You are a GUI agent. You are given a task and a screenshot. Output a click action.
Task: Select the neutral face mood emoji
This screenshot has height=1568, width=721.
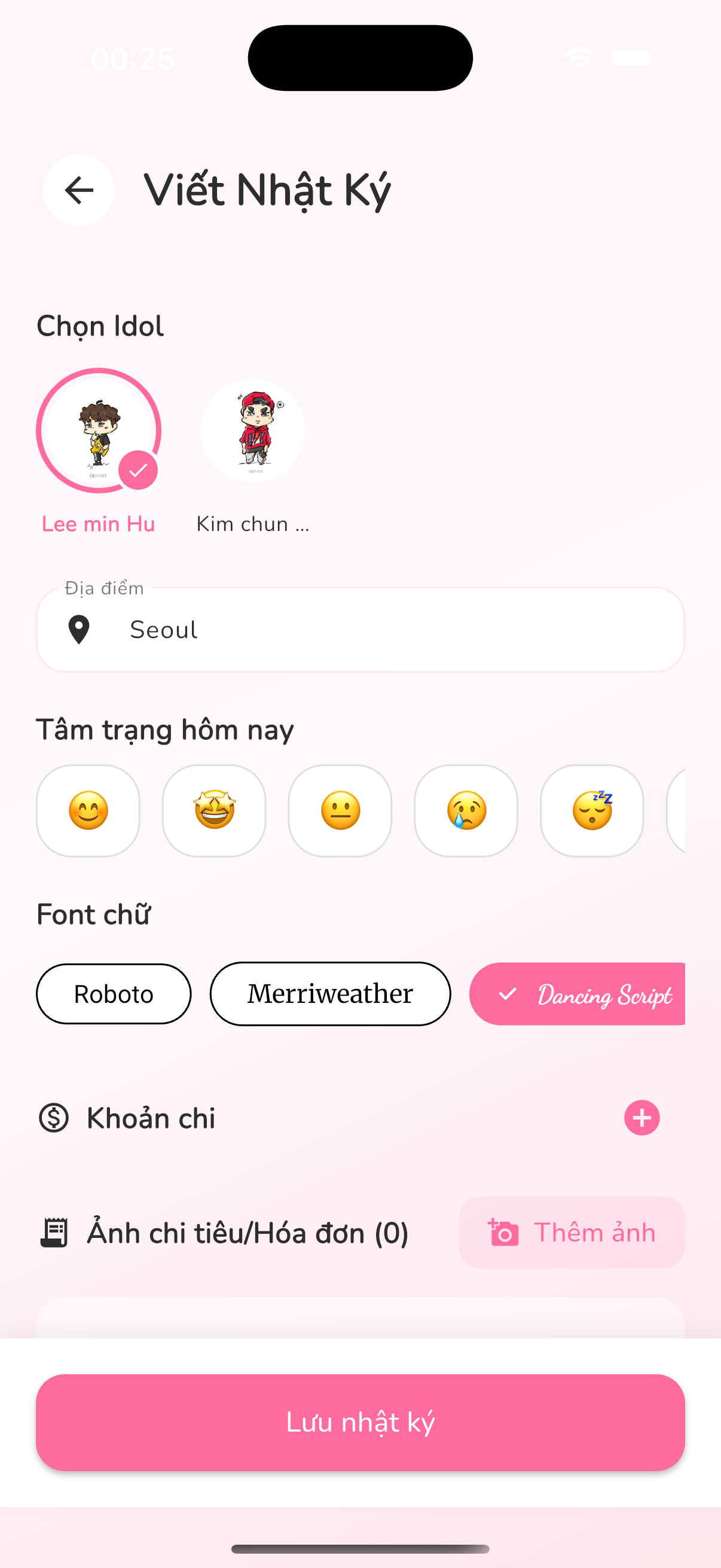pyautogui.click(x=340, y=811)
